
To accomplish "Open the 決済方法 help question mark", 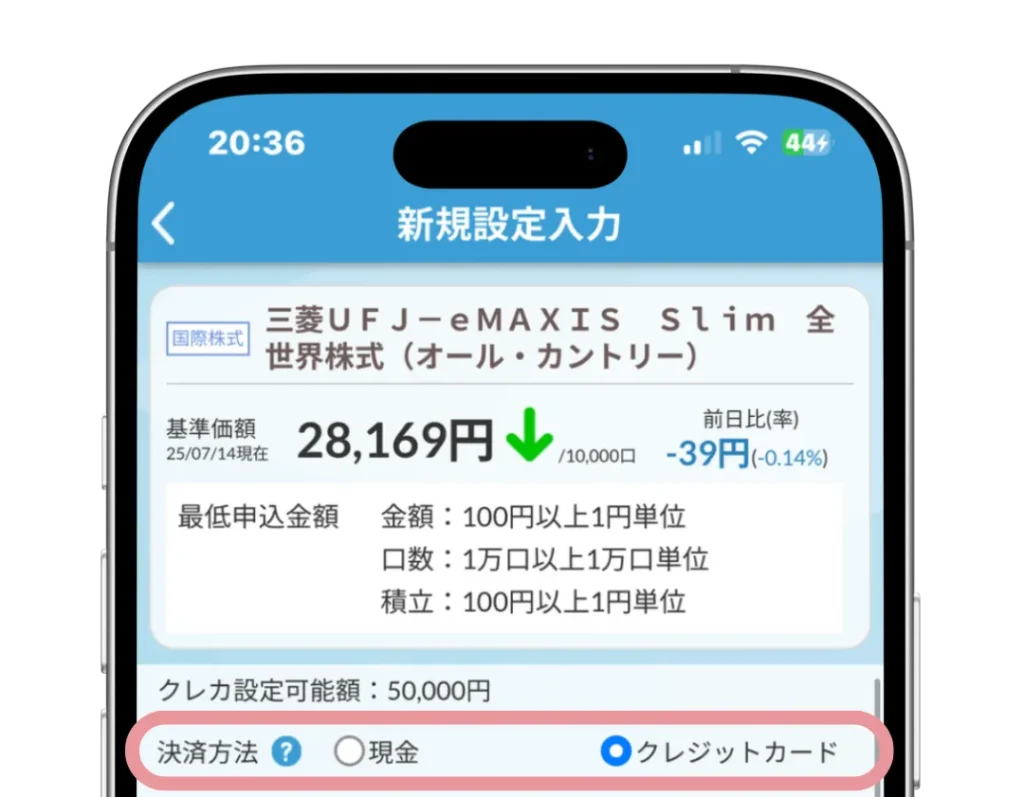I will point(286,752).
